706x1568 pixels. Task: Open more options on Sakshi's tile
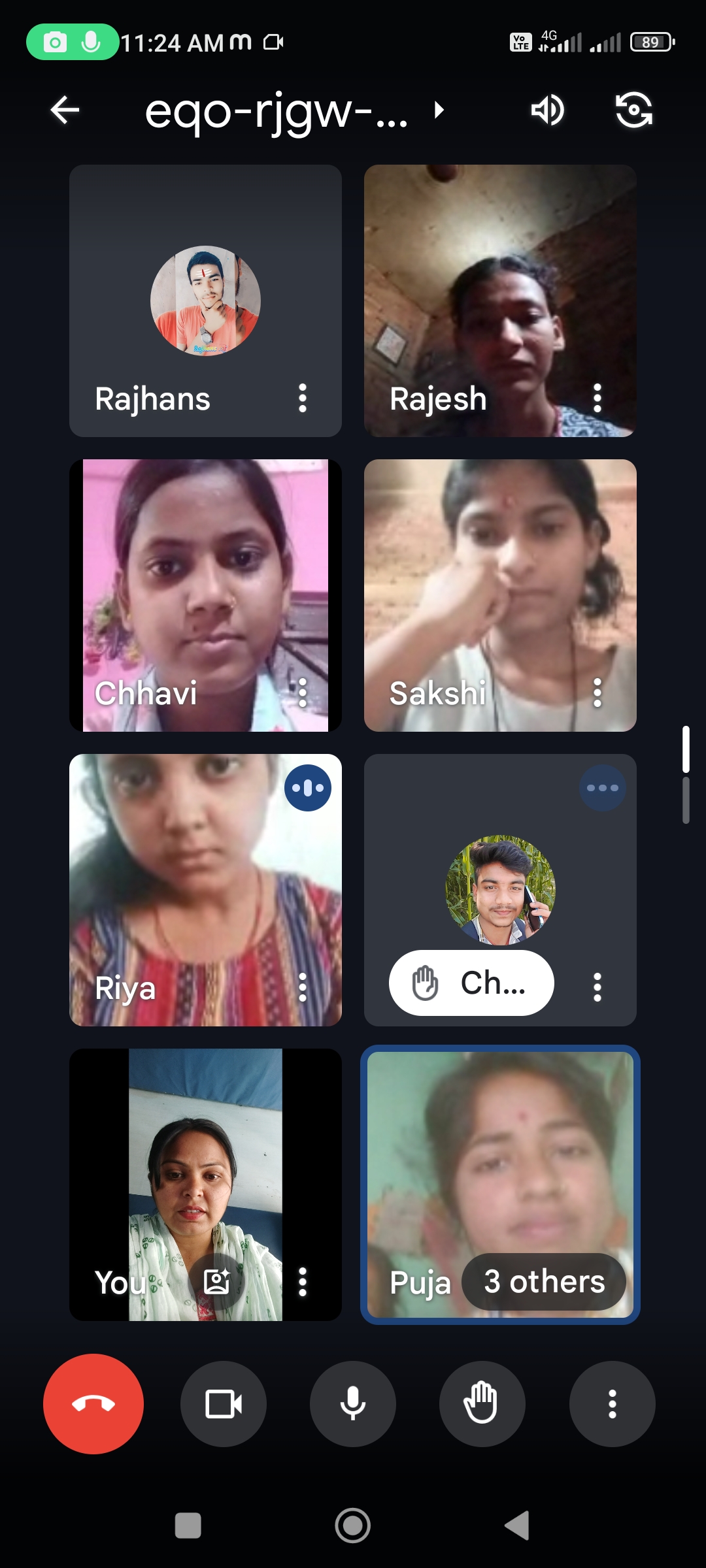(x=597, y=693)
